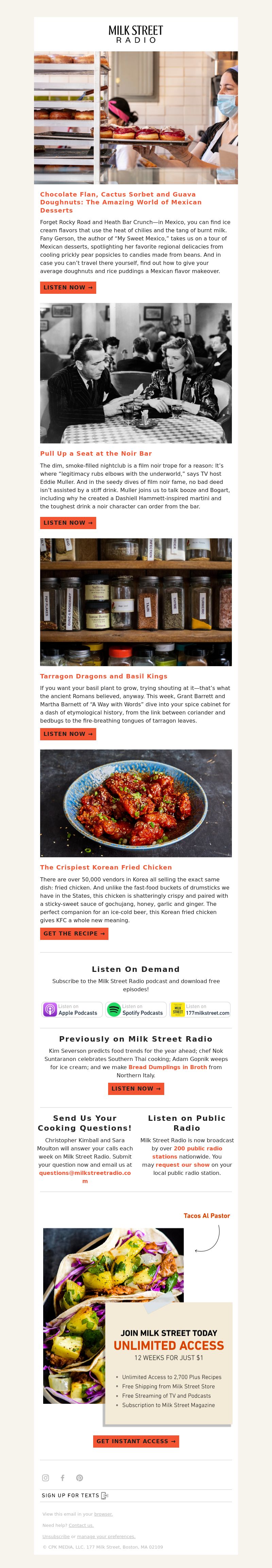Tap Listen Now under Mexican Desserts story
This screenshot has height=1568, width=272.
click(x=68, y=287)
